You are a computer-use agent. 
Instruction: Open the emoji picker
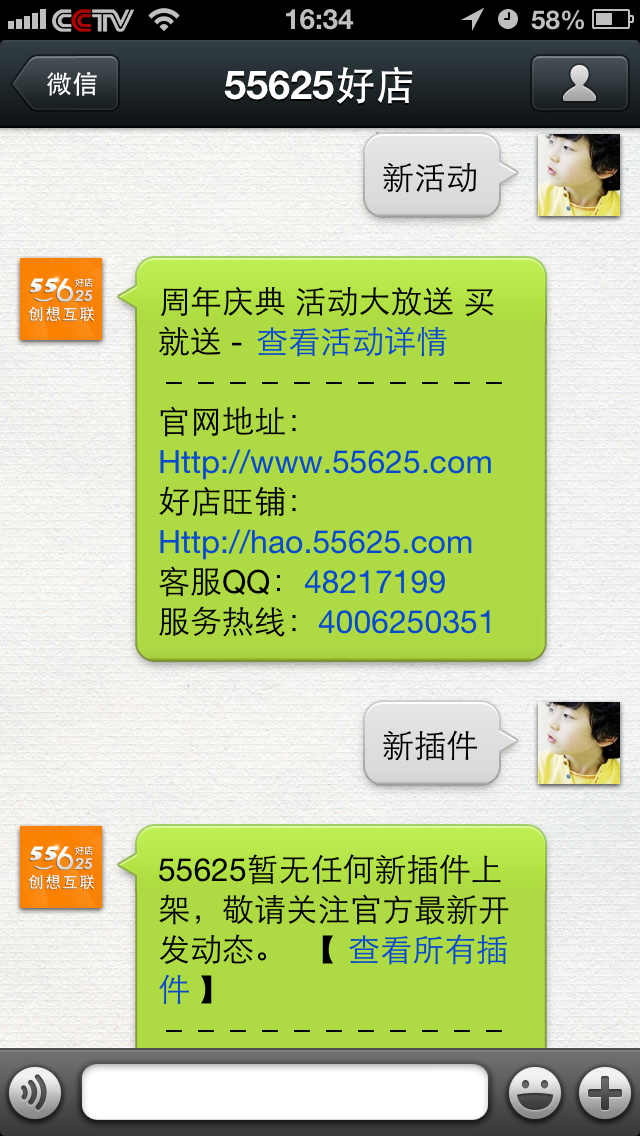tap(535, 1092)
